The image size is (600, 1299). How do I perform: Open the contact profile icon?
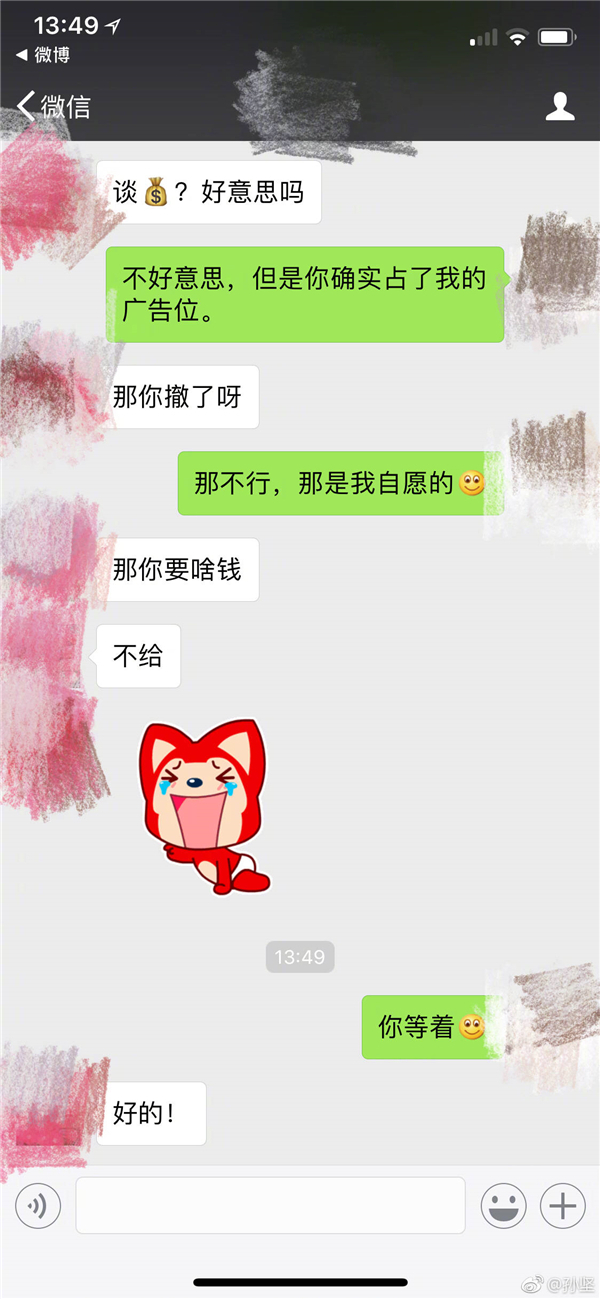pos(560,107)
